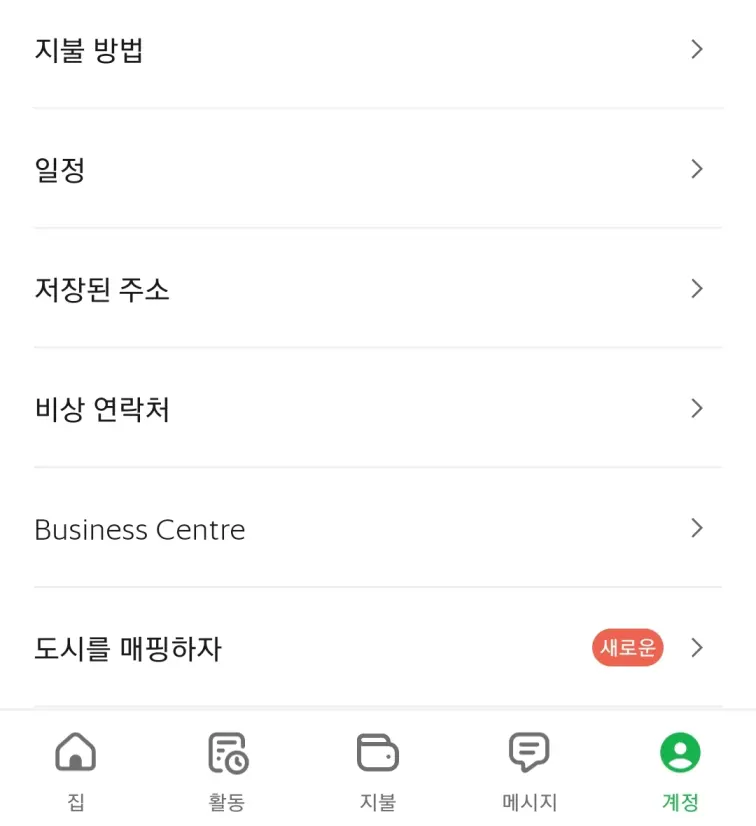756x826 pixels.
Task: Open the 일정 section
Action: pos(59,169)
